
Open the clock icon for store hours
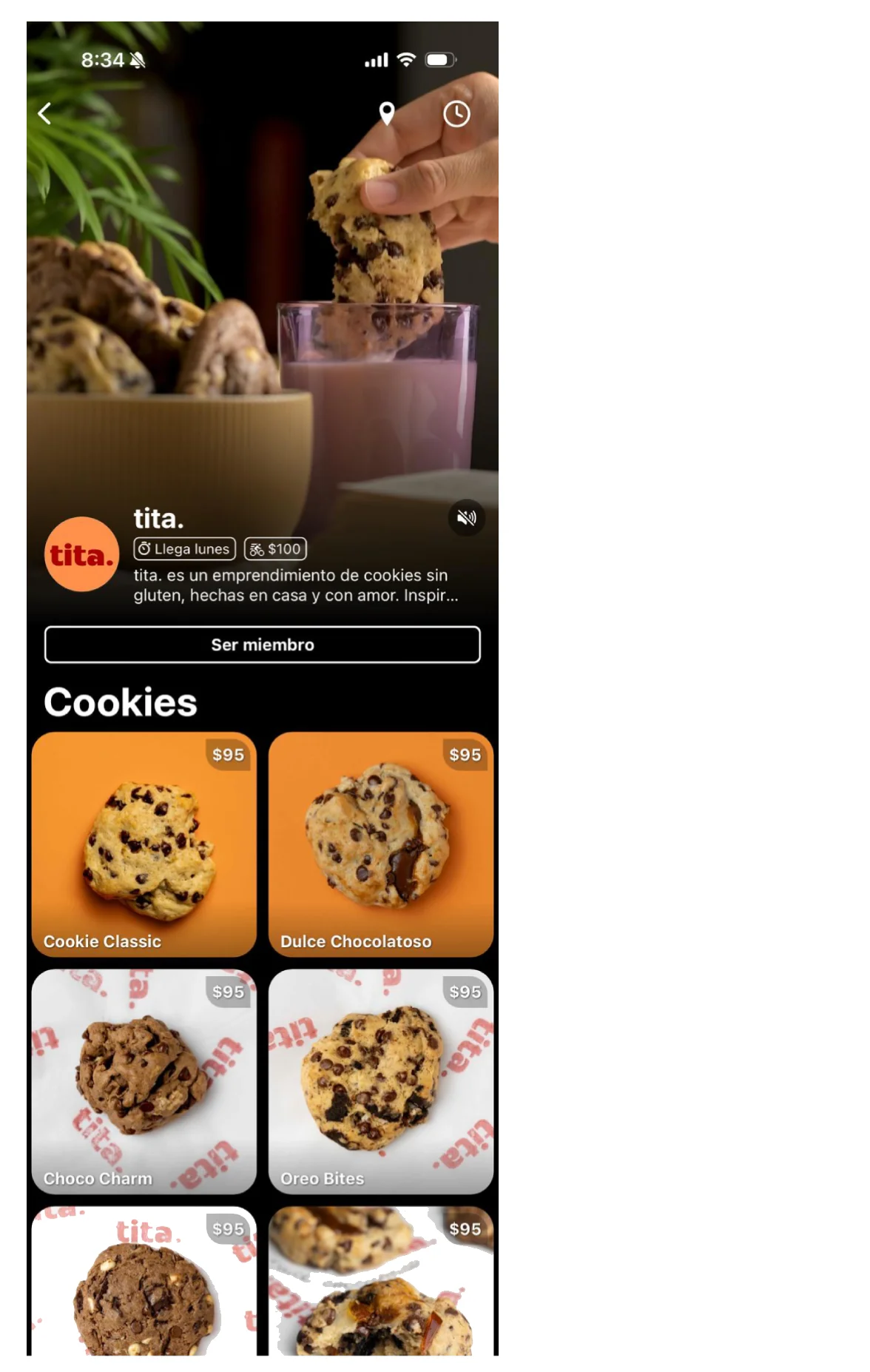[x=456, y=114]
